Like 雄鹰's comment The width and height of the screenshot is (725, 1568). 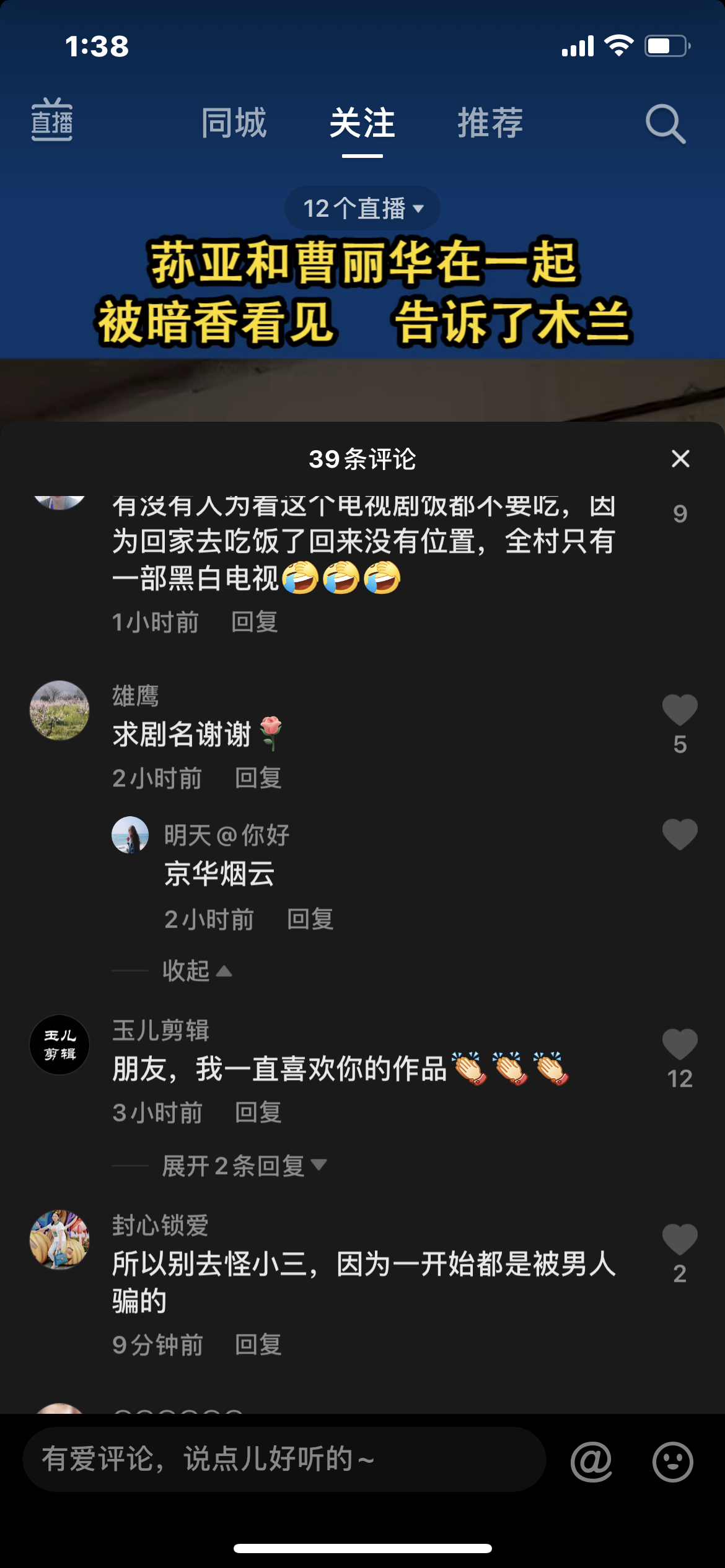click(x=680, y=710)
